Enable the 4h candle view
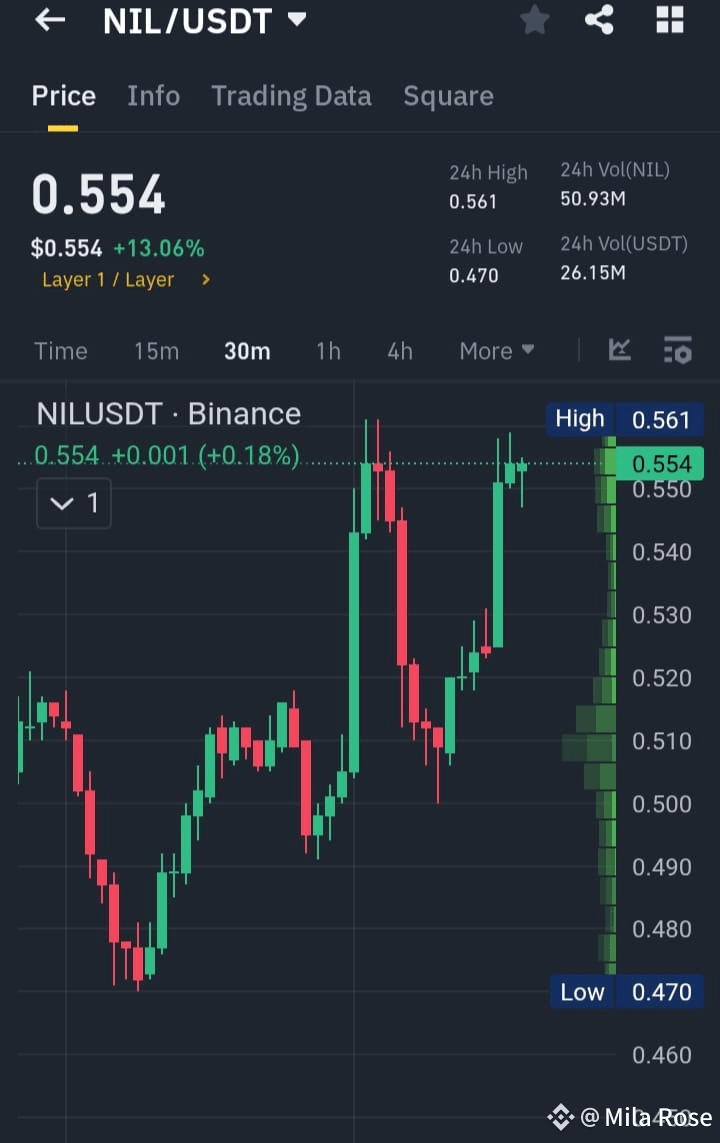The width and height of the screenshot is (720, 1143). (x=399, y=351)
